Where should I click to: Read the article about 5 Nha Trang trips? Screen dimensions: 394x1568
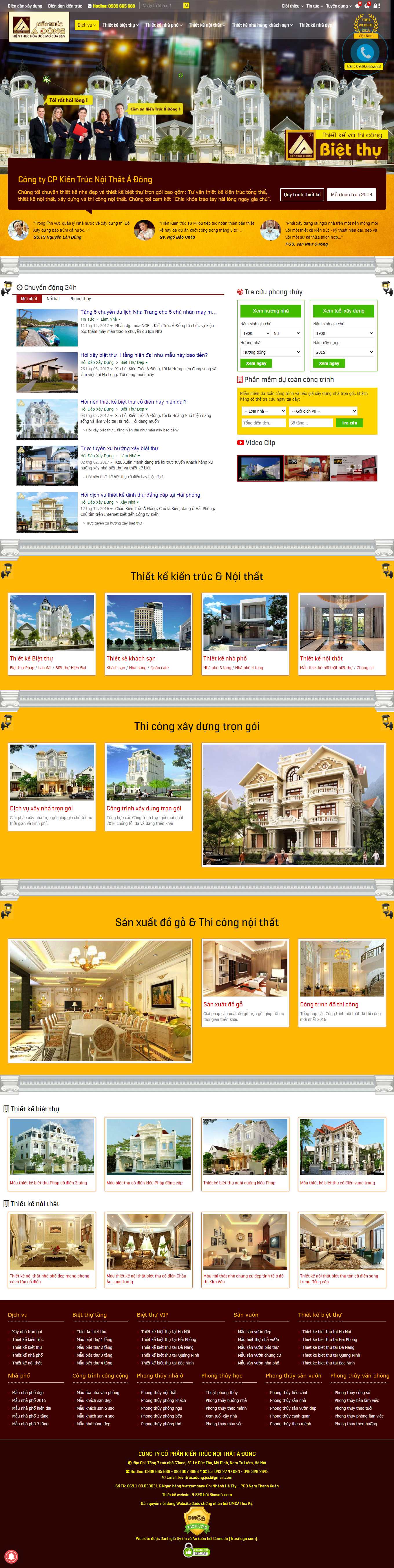(148, 312)
